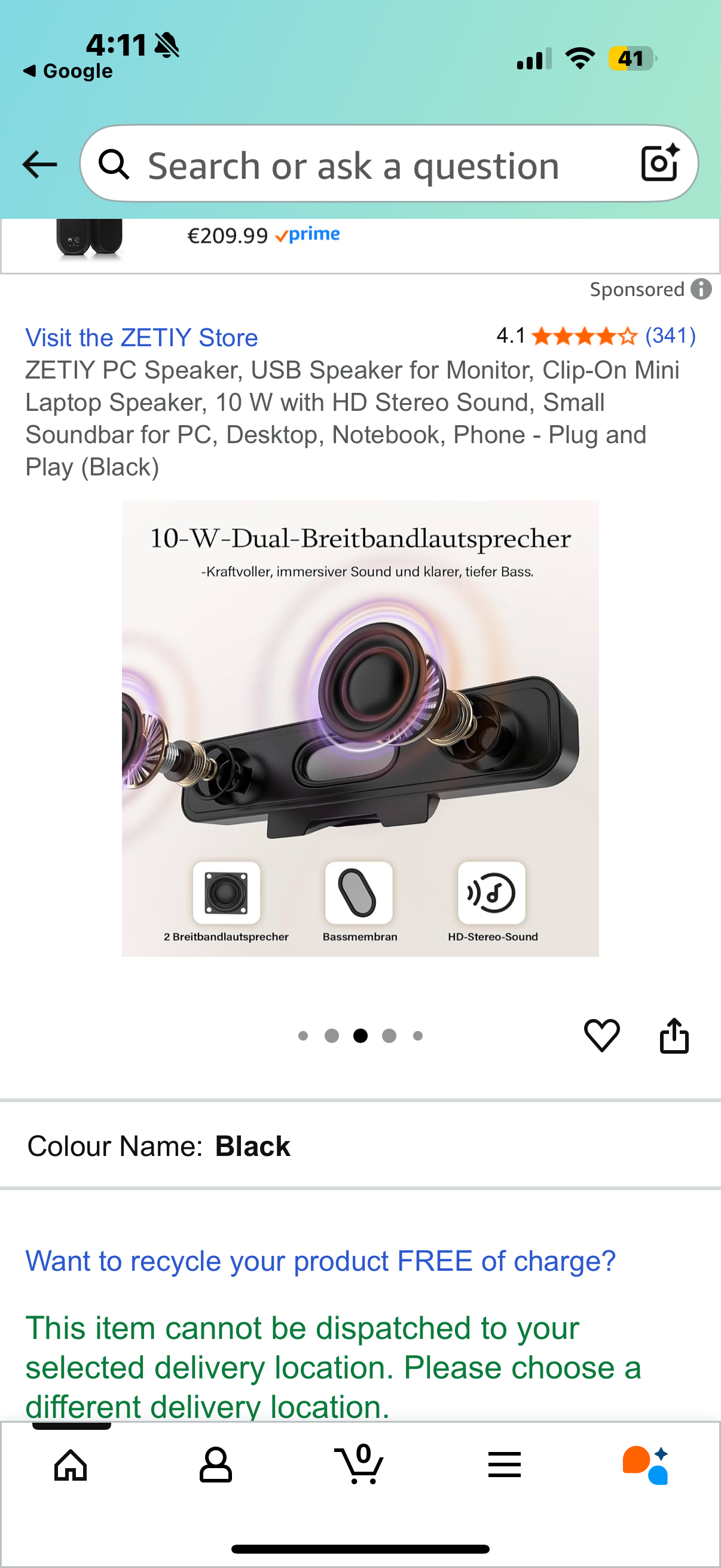Open the free recycling link
721x1568 pixels.
320,1261
